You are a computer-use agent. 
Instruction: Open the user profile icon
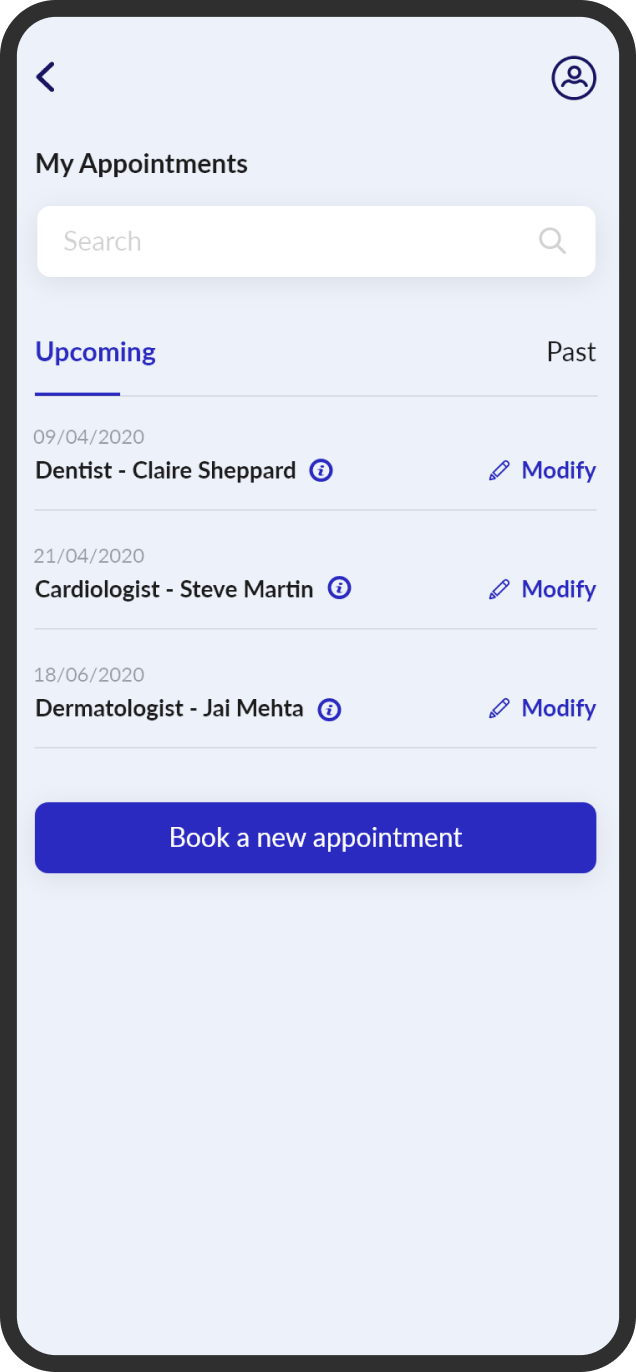(x=574, y=78)
